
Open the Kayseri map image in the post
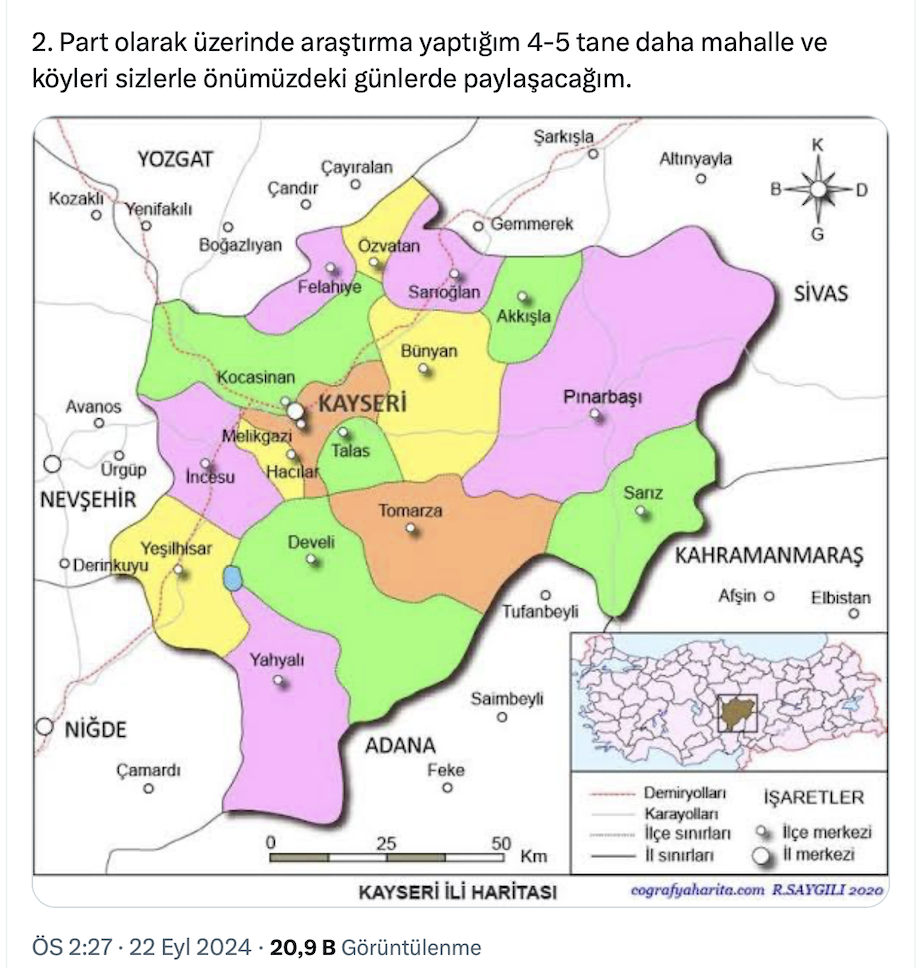pyautogui.click(x=460, y=510)
